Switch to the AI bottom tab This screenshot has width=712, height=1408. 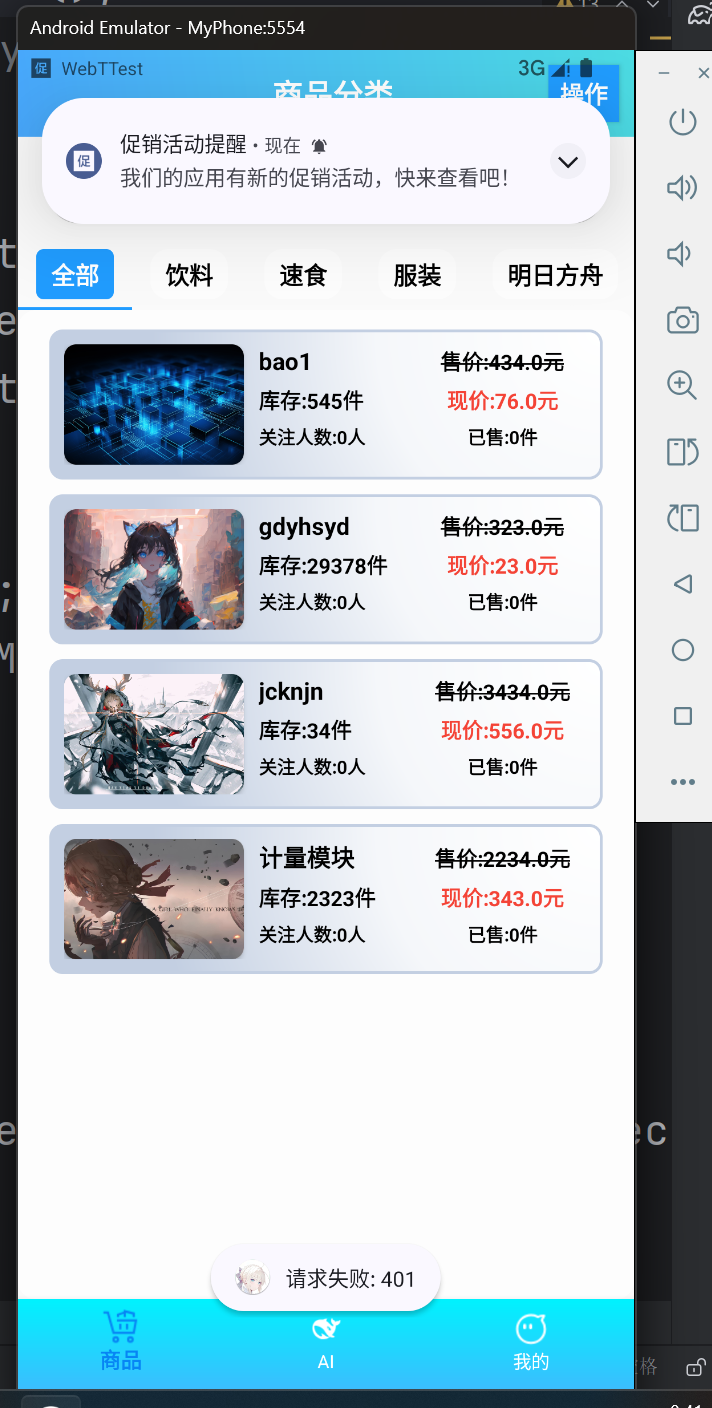326,1342
